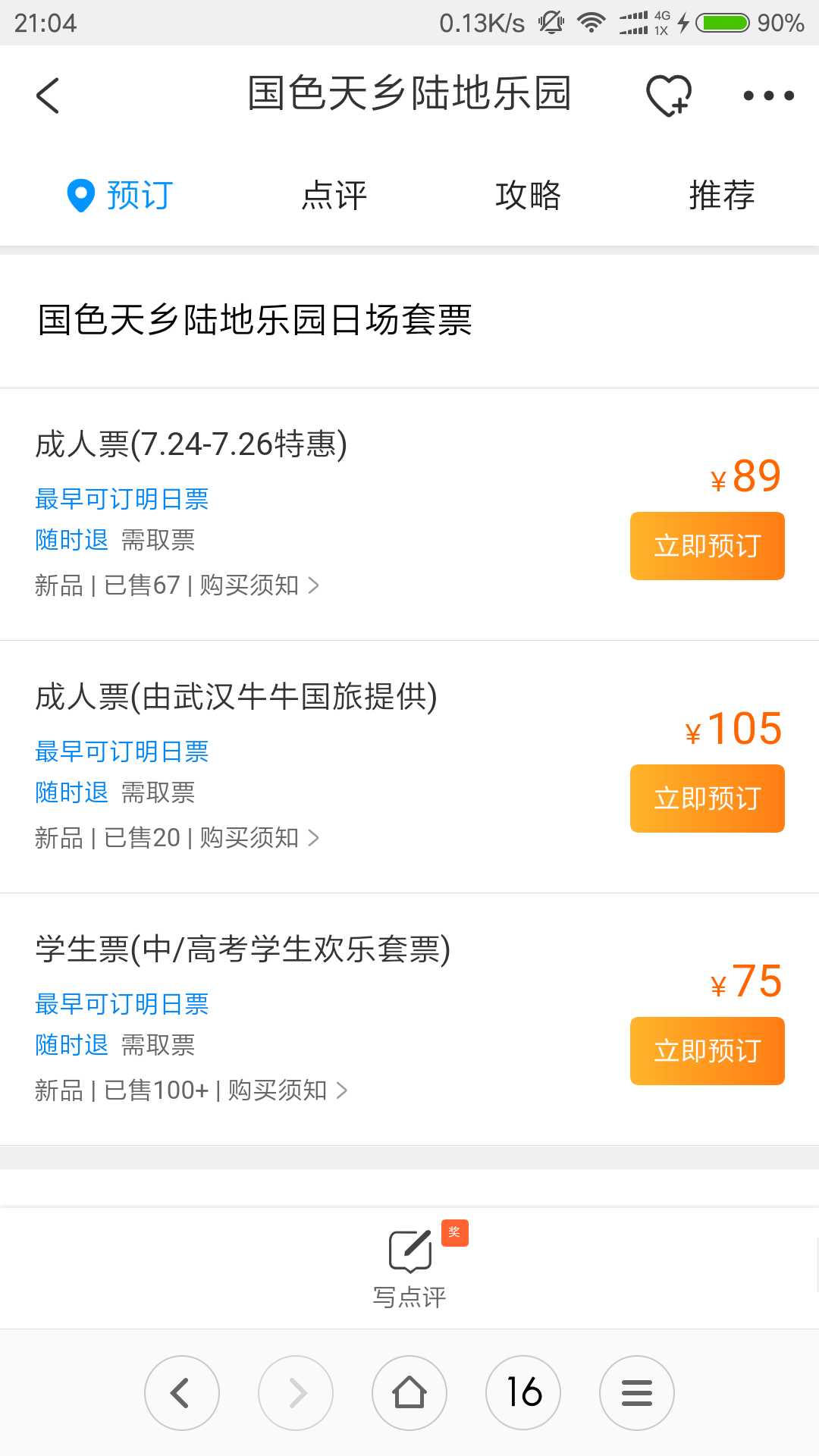Tap 写点评 to write a review
This screenshot has height=1456, width=819.
tap(409, 1266)
